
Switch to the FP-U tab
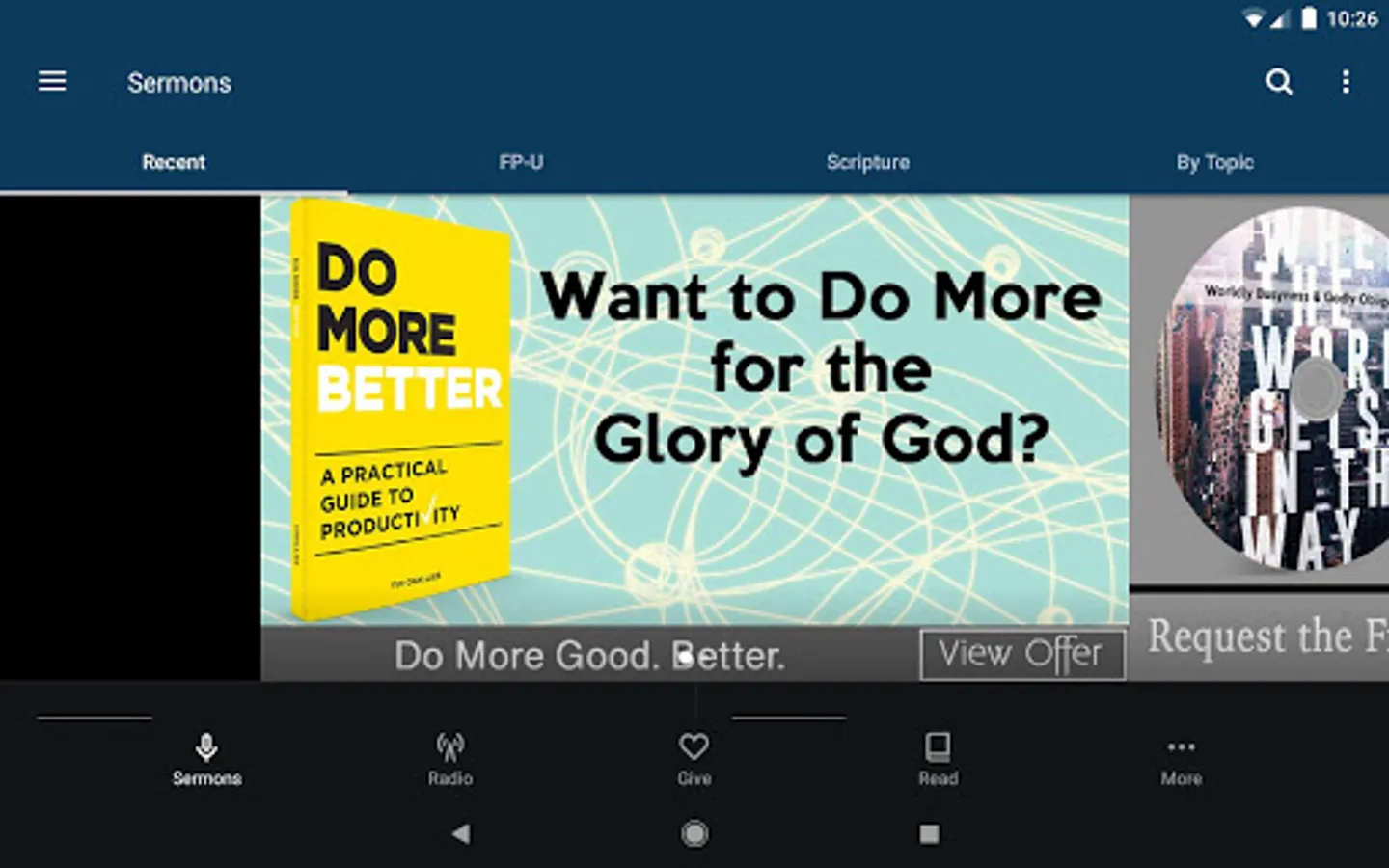pyautogui.click(x=521, y=162)
